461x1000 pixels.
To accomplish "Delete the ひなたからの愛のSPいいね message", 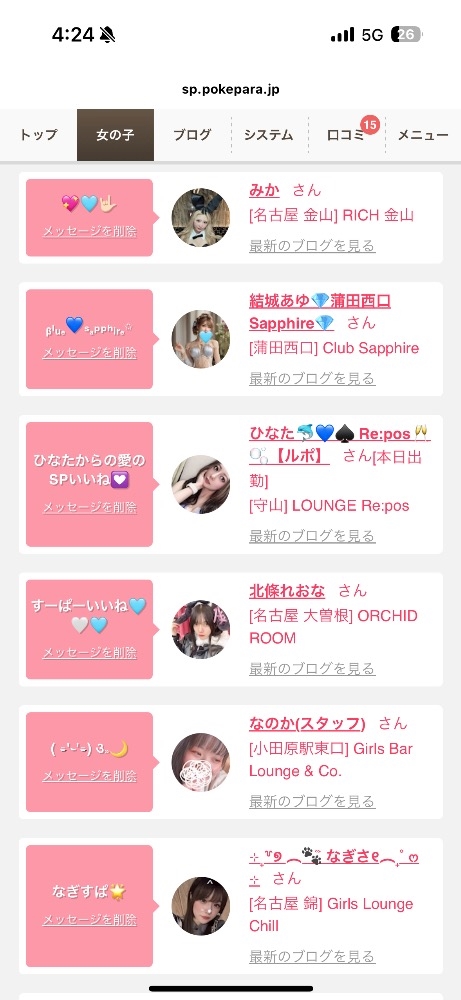I will (x=89, y=508).
